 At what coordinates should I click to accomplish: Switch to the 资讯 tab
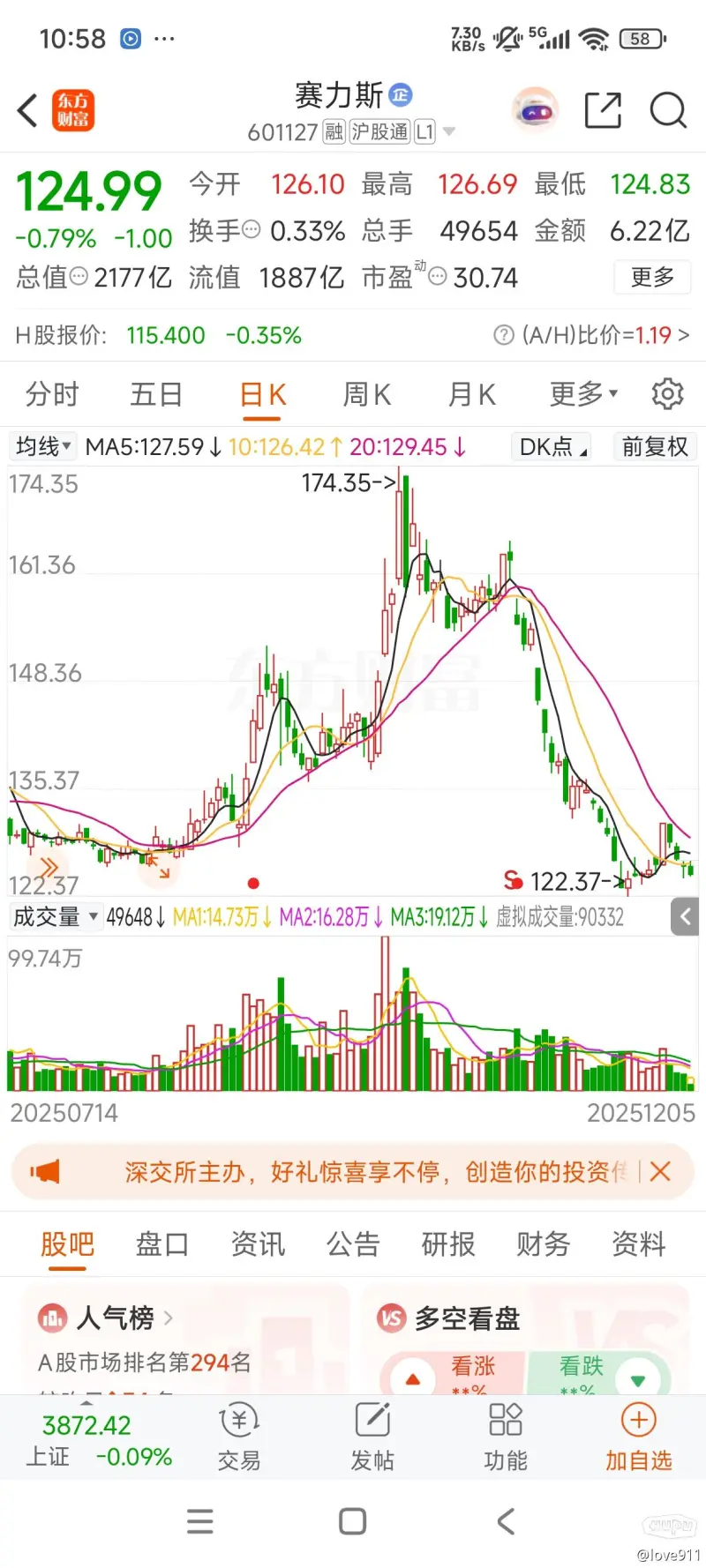coord(258,1244)
